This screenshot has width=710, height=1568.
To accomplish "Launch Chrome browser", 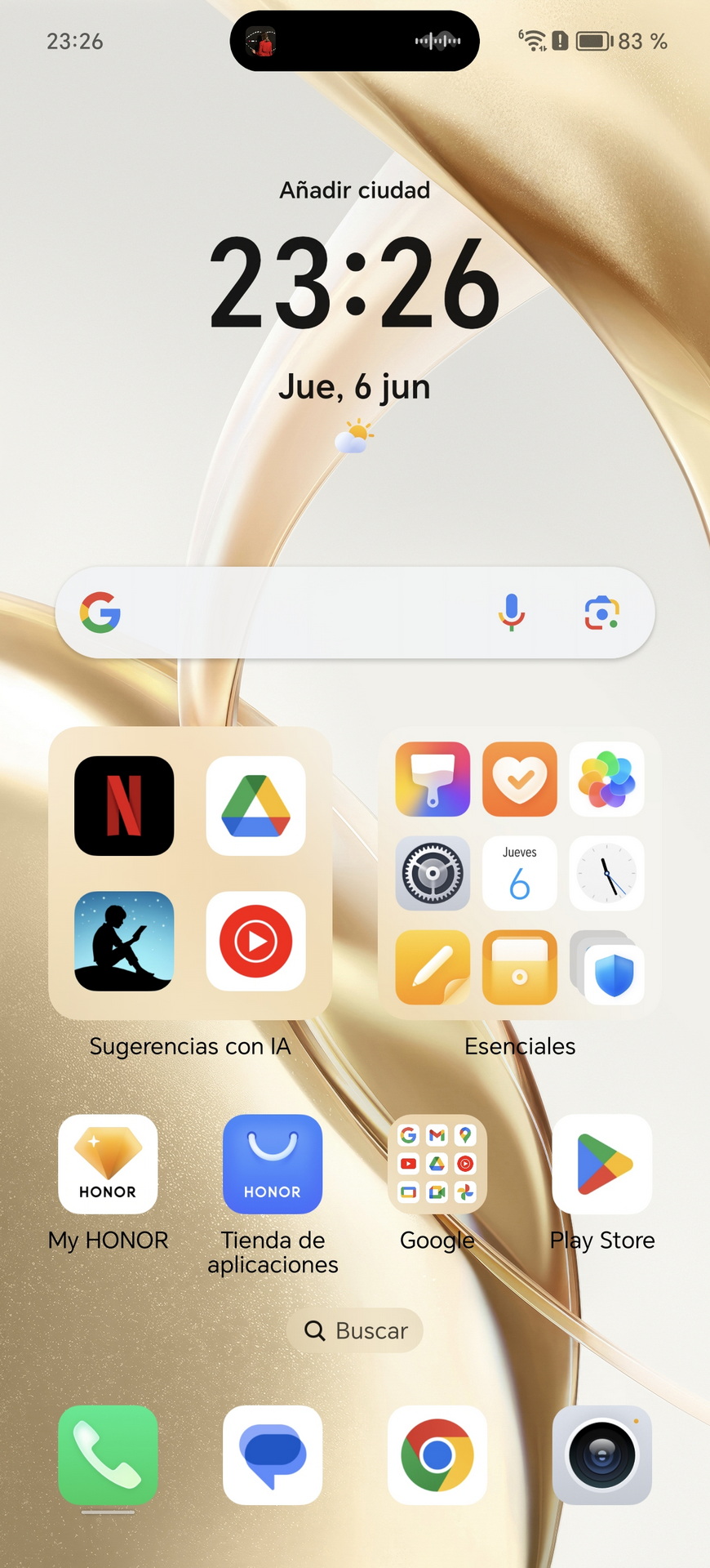I will 437,1454.
